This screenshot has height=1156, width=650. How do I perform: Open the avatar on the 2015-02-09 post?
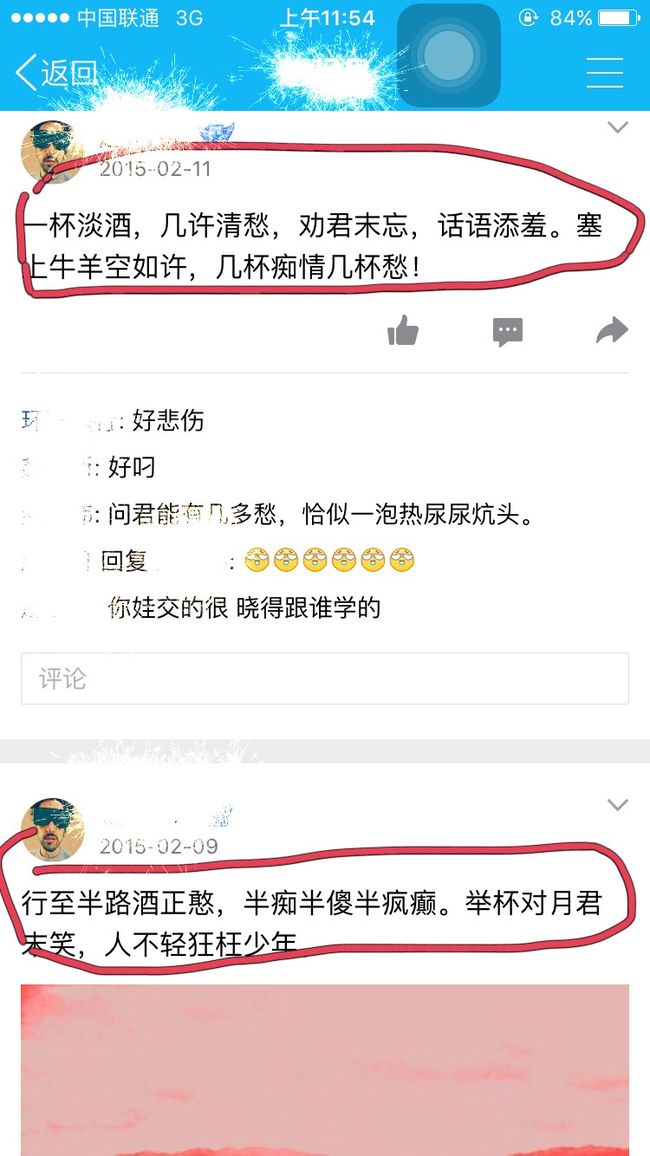point(52,829)
